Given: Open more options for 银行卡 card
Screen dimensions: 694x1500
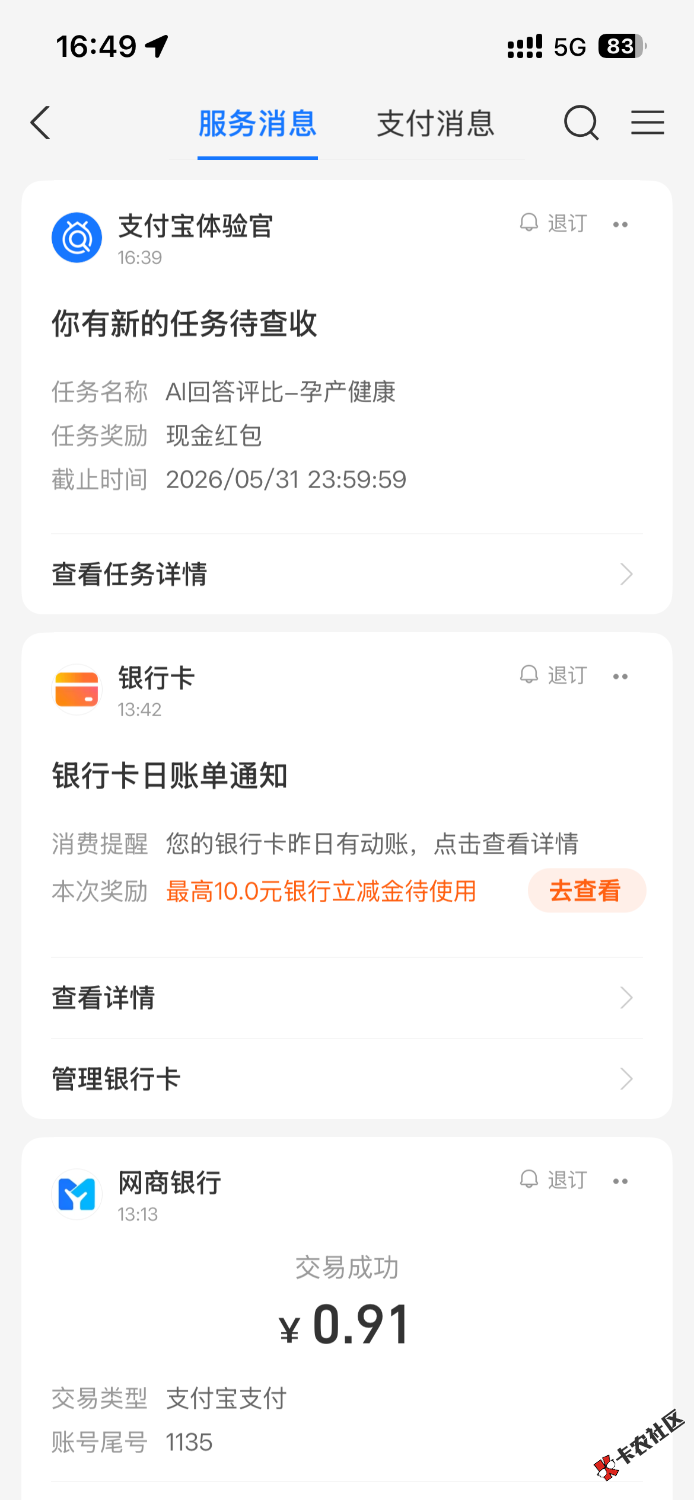Looking at the screenshot, I should [x=621, y=676].
